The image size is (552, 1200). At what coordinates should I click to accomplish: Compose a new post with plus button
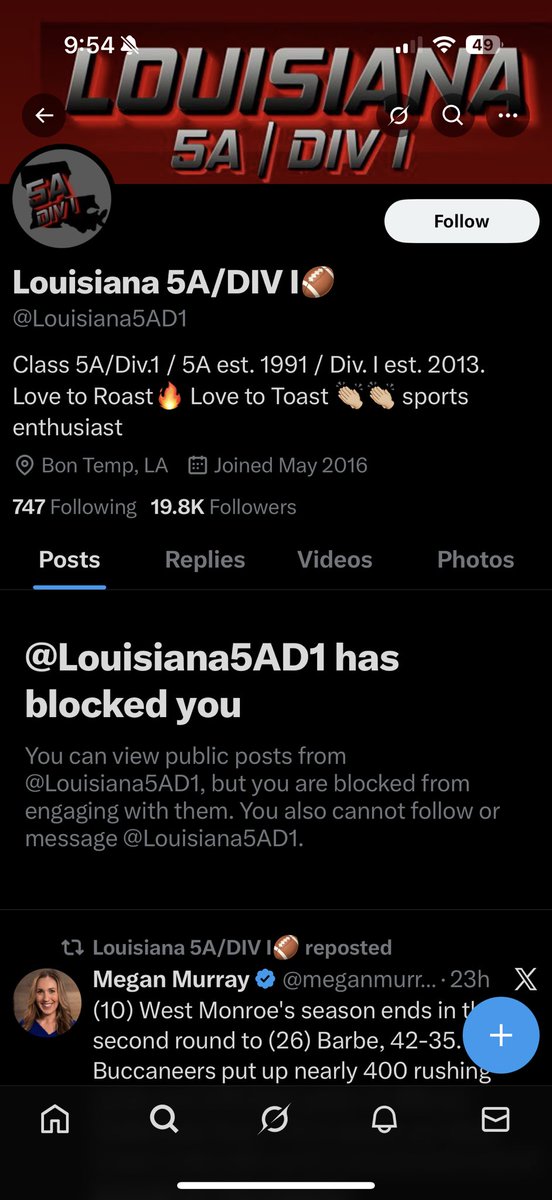pyautogui.click(x=501, y=1035)
